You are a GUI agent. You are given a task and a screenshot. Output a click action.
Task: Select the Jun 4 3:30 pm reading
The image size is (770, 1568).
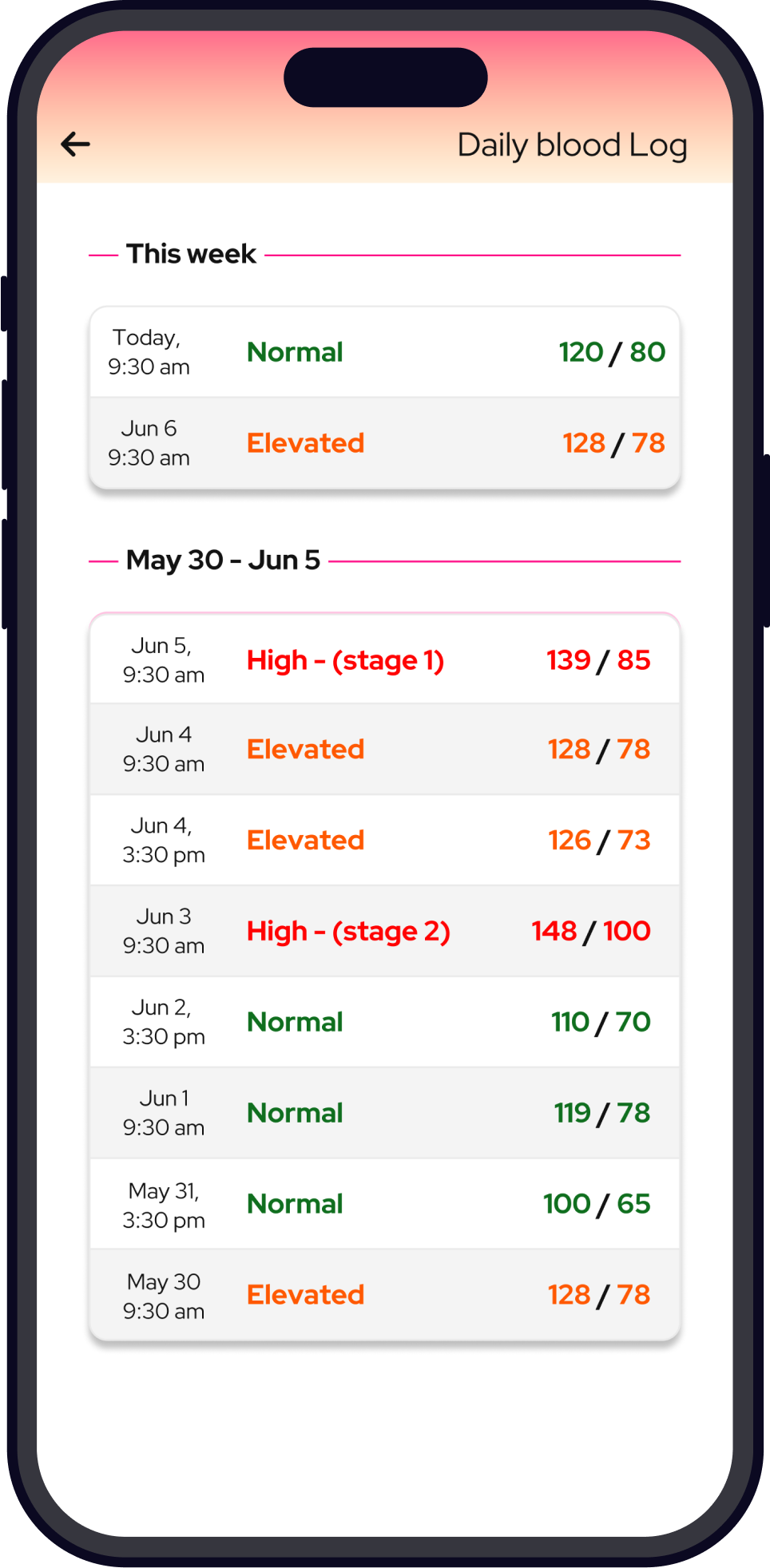(384, 840)
